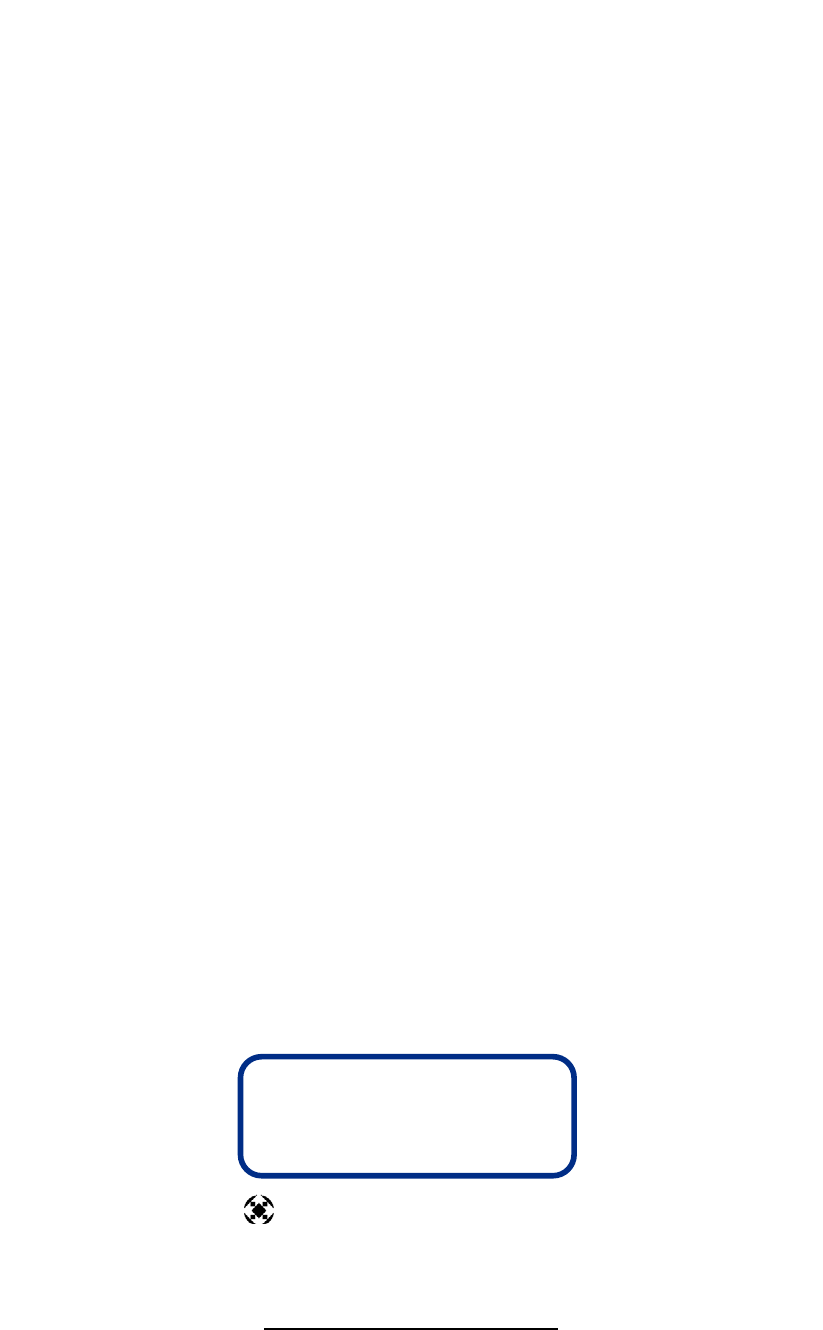Tap the four-arrow move icon below the box

(258, 1210)
